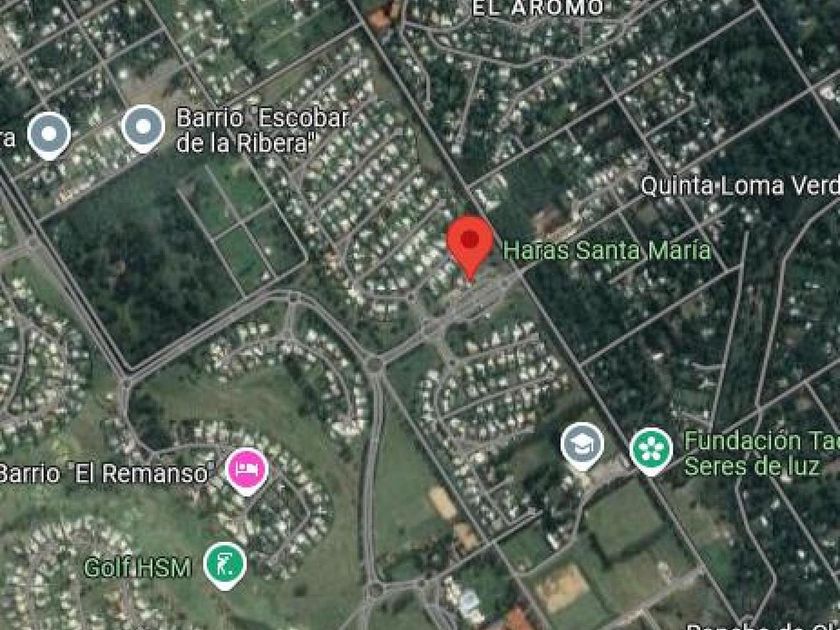
Task: Tap the graduation cap school marker
Action: [582, 446]
